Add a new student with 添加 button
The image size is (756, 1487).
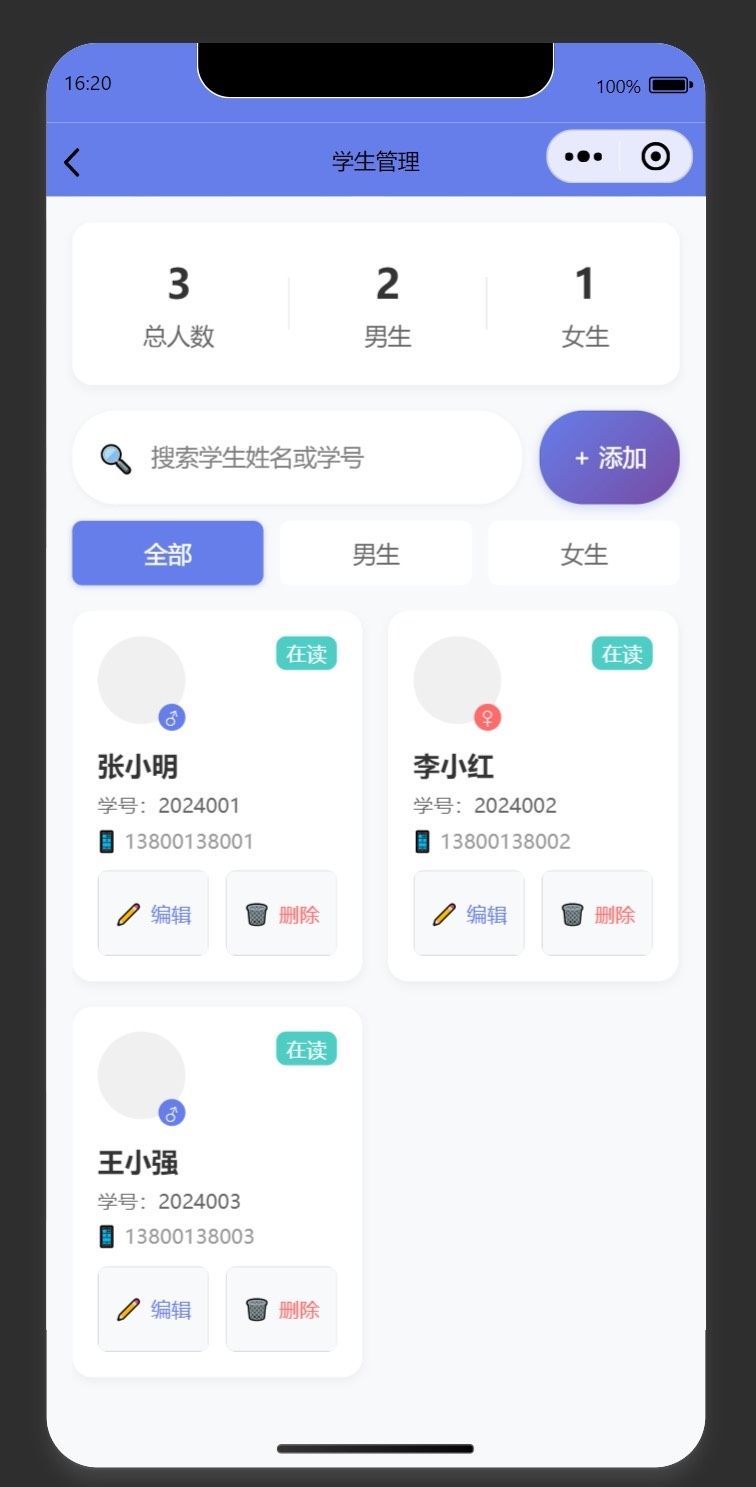[x=609, y=458]
